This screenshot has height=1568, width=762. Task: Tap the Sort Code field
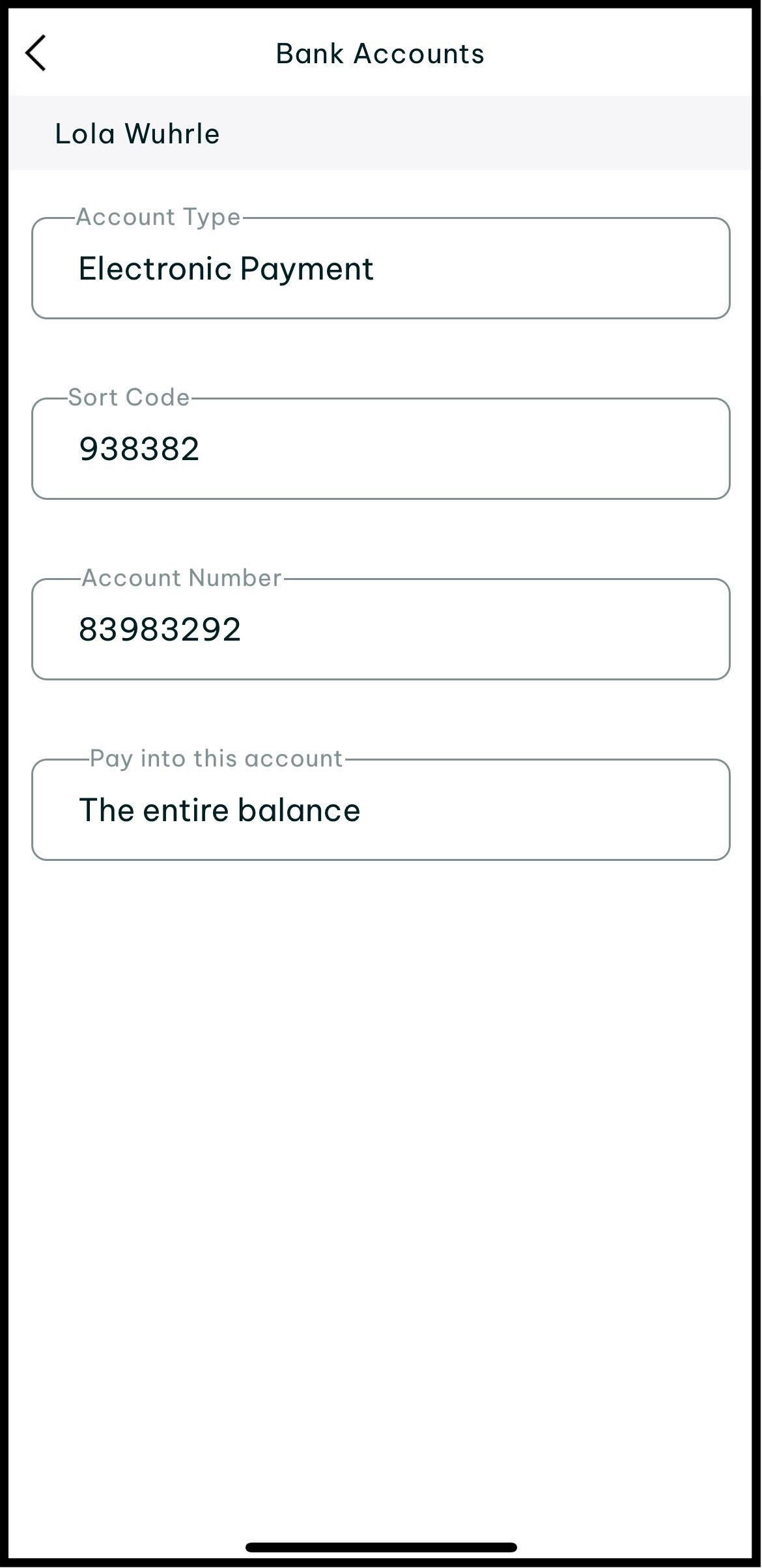[x=381, y=448]
